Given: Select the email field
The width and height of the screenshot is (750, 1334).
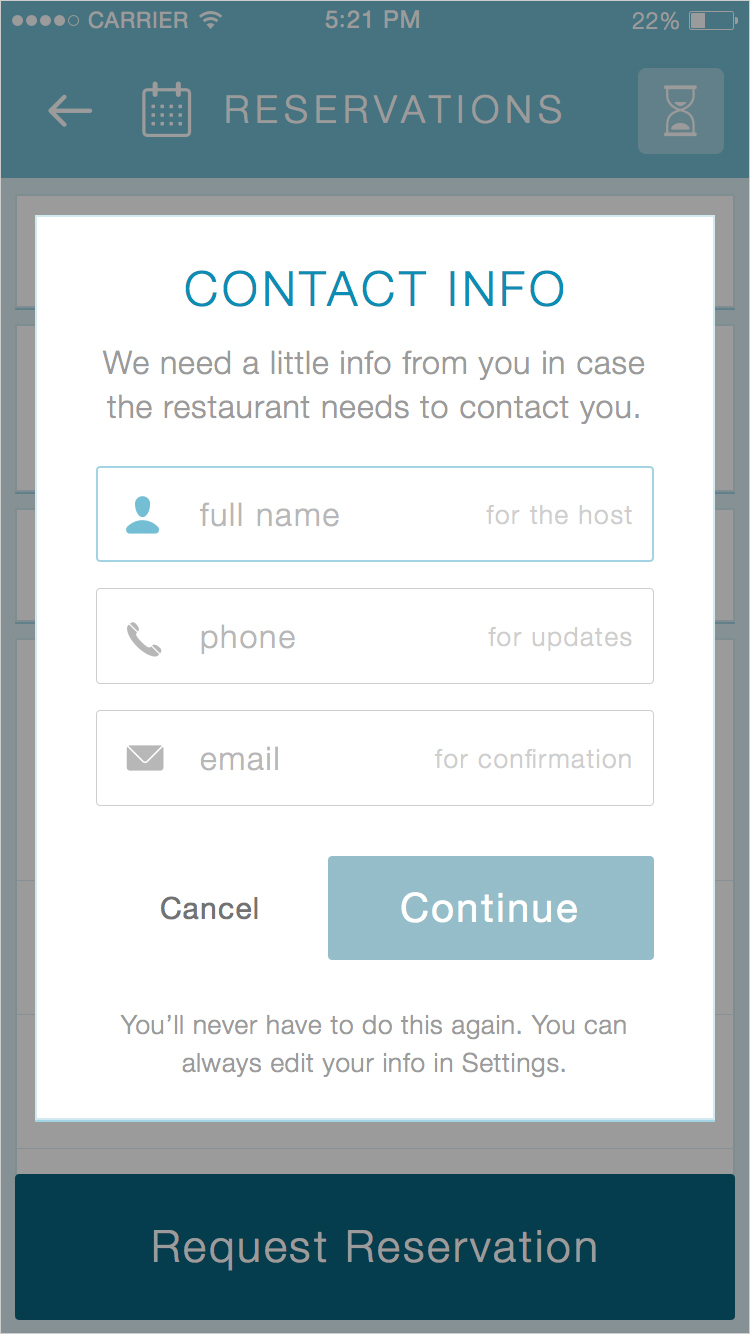Looking at the screenshot, I should tap(375, 758).
